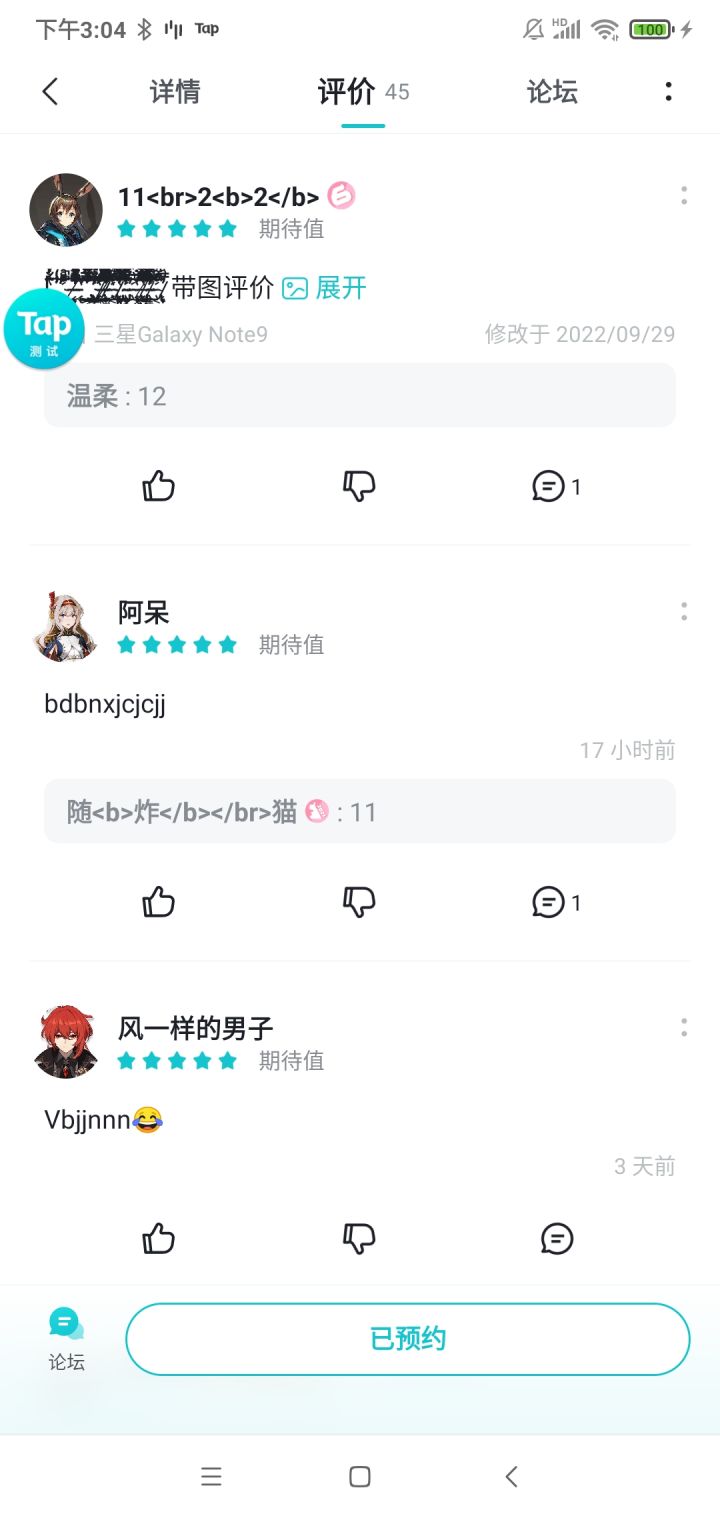Open 阿呆's profile avatar

point(64,626)
